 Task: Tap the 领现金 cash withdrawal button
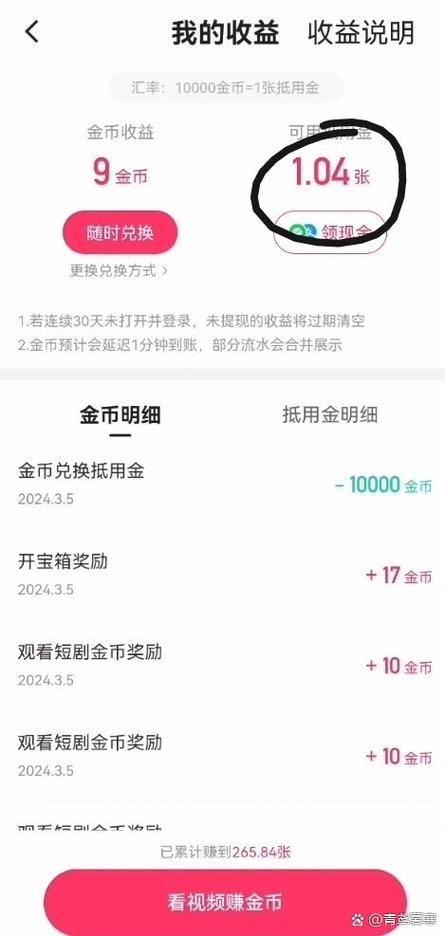tap(330, 232)
